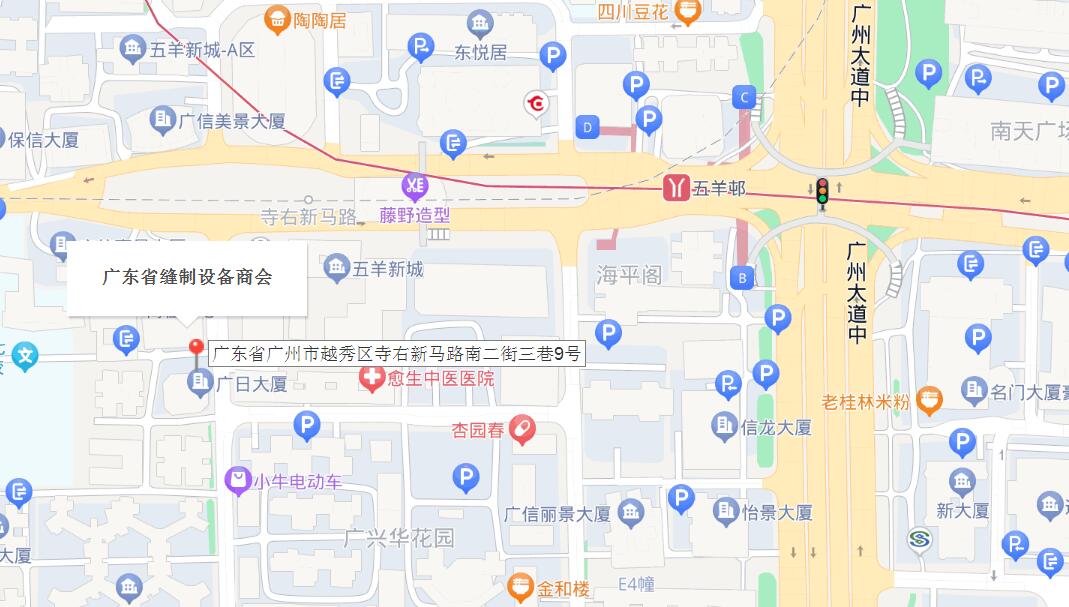Select the 广信丽景大厦 building marker

(631, 514)
